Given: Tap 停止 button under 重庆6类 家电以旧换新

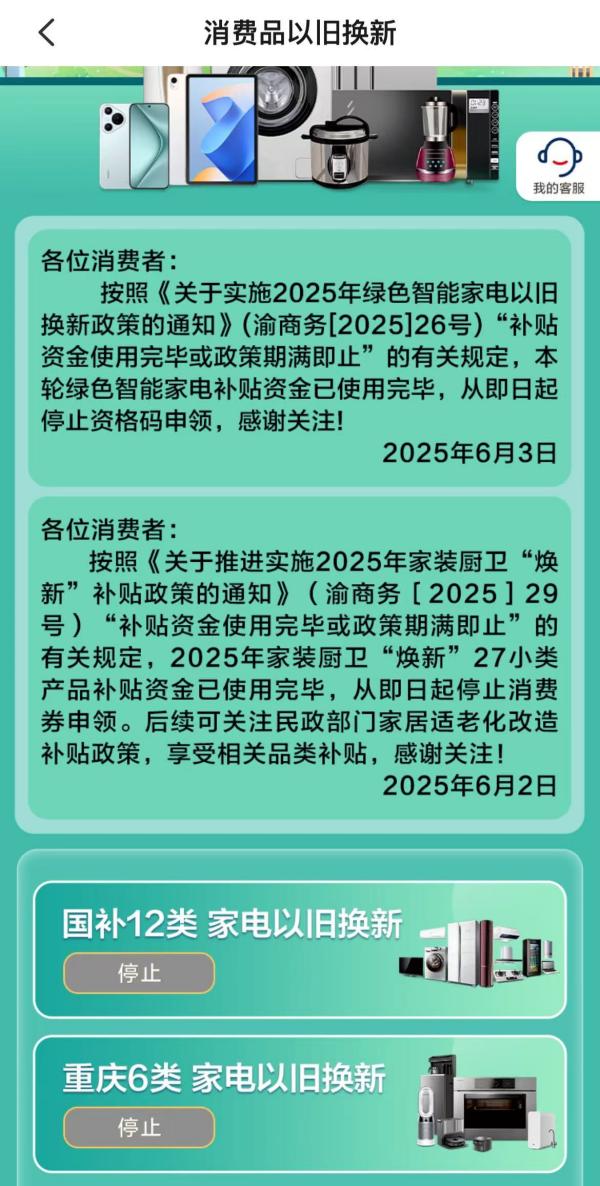Looking at the screenshot, I should click(139, 1127).
